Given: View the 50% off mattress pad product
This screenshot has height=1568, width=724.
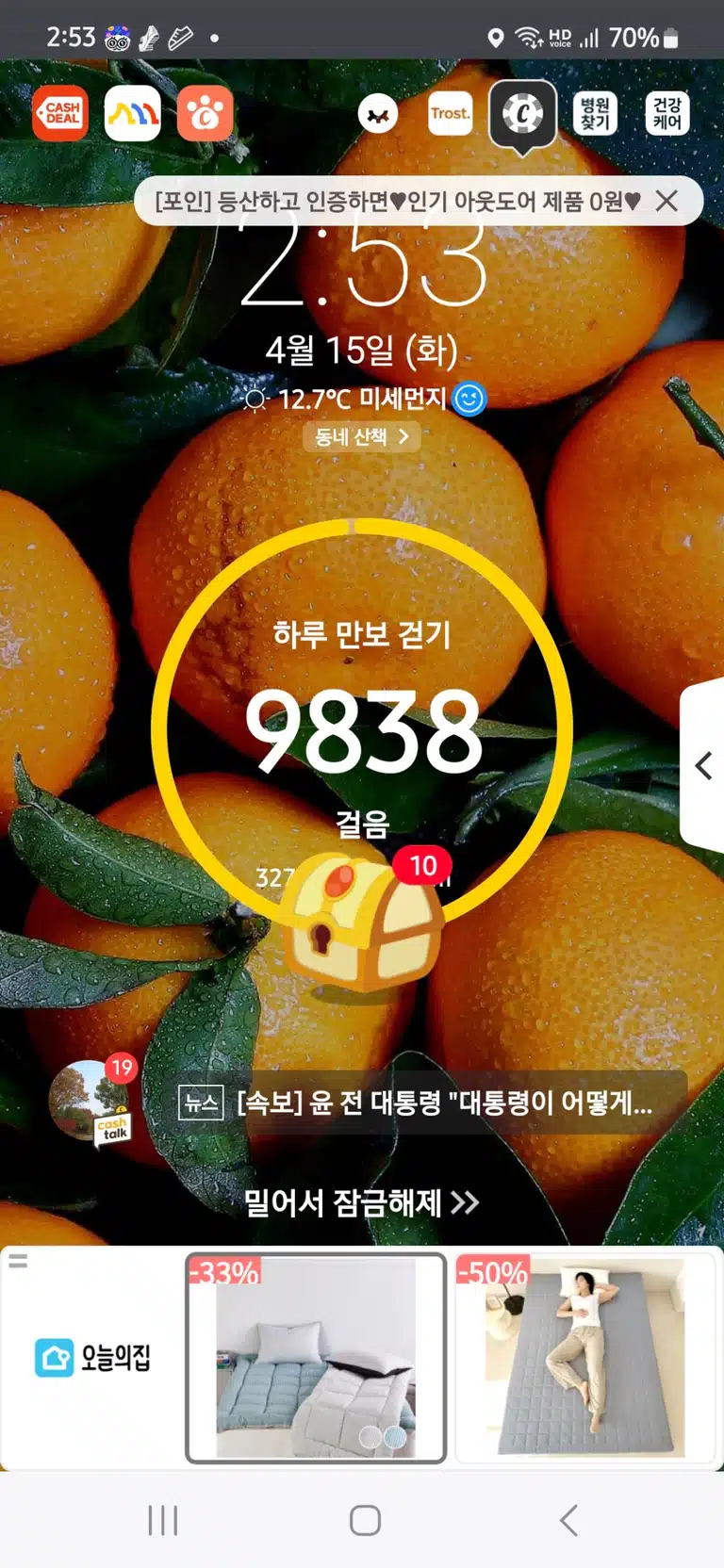Looking at the screenshot, I should (x=585, y=1358).
